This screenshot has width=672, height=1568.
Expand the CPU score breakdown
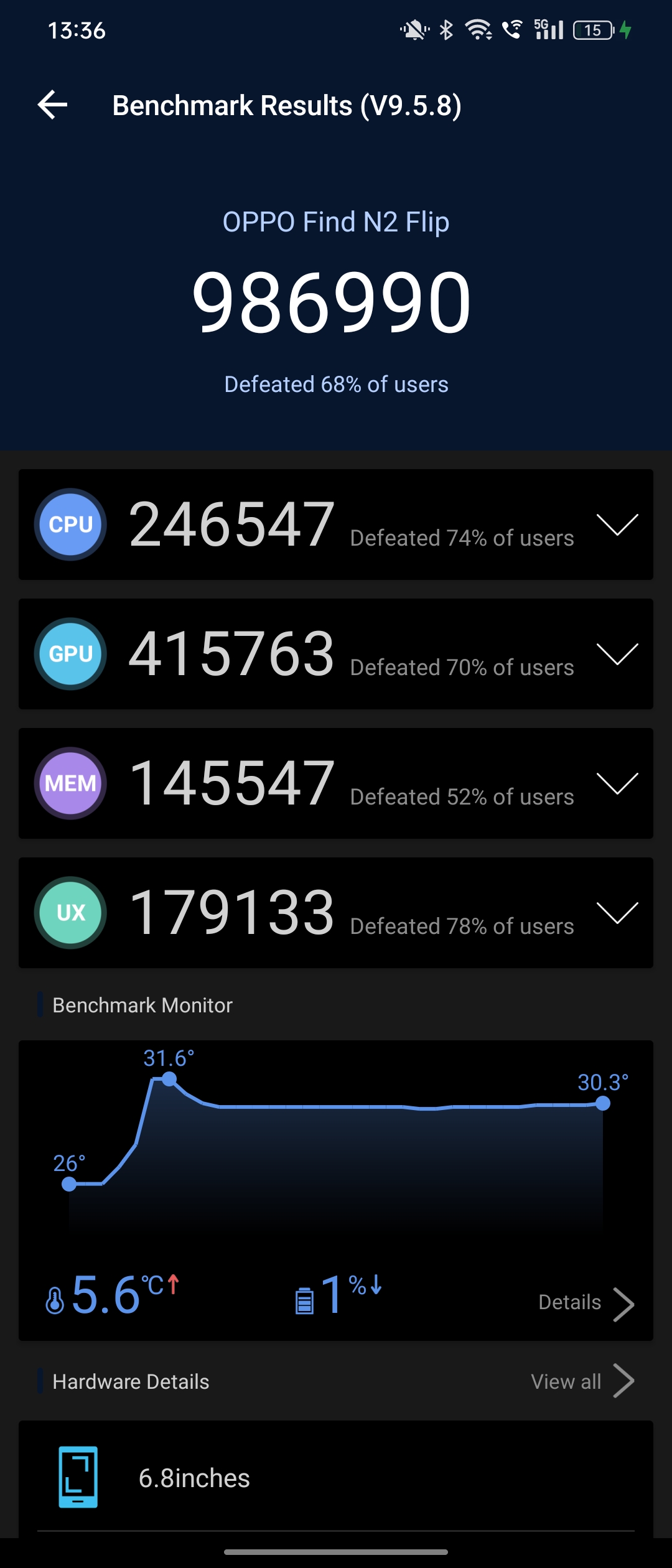click(x=617, y=525)
